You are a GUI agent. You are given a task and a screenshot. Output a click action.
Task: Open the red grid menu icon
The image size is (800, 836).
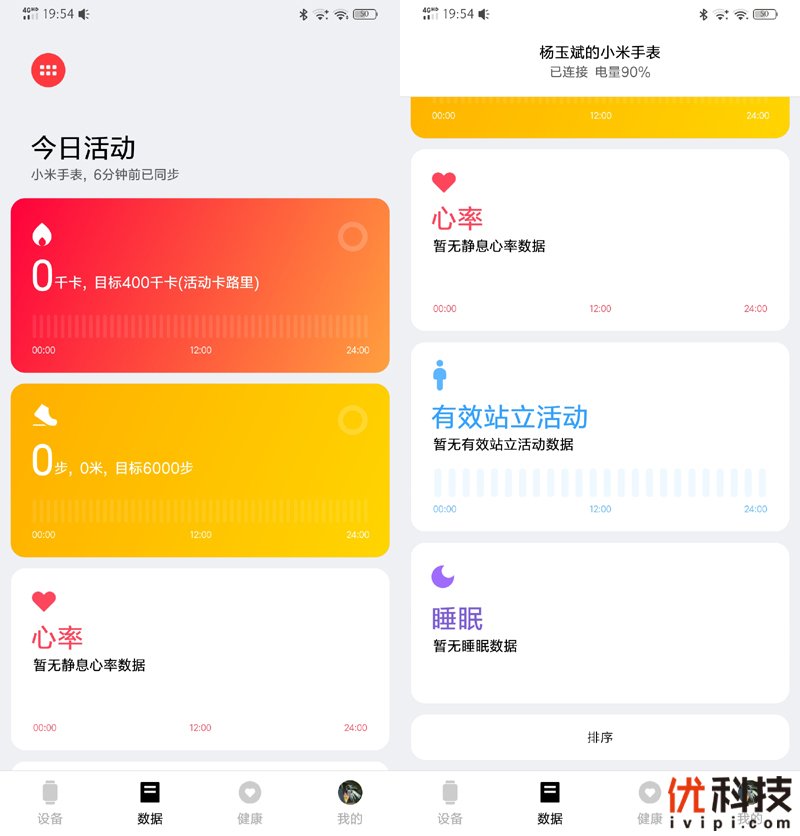[x=48, y=70]
